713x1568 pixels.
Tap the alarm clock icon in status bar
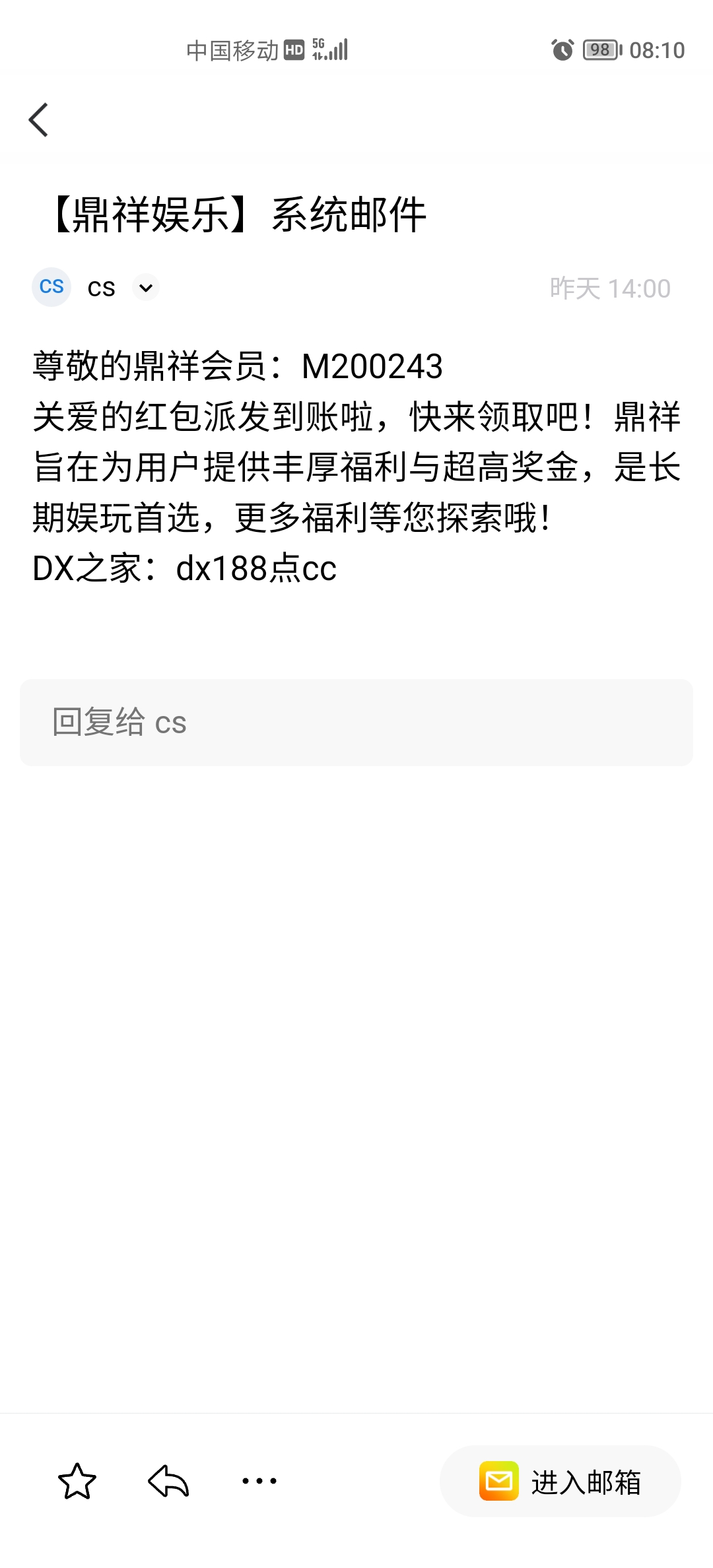click(562, 49)
